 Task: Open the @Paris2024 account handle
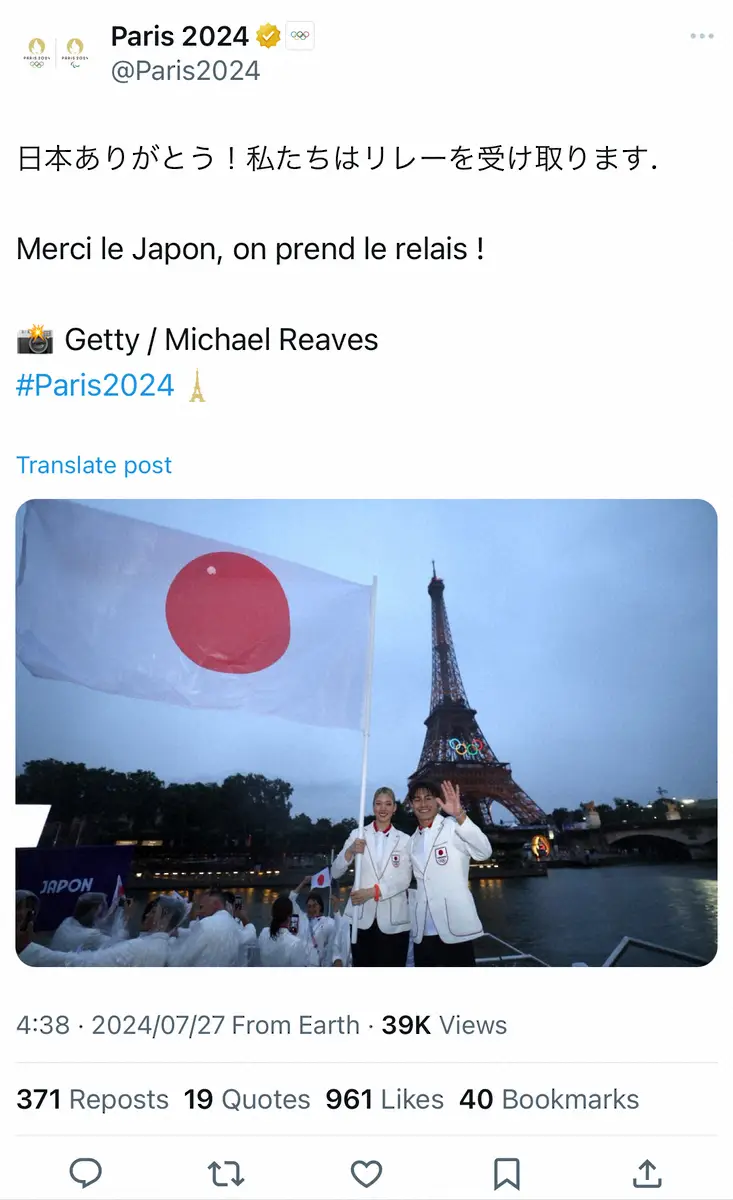click(186, 71)
